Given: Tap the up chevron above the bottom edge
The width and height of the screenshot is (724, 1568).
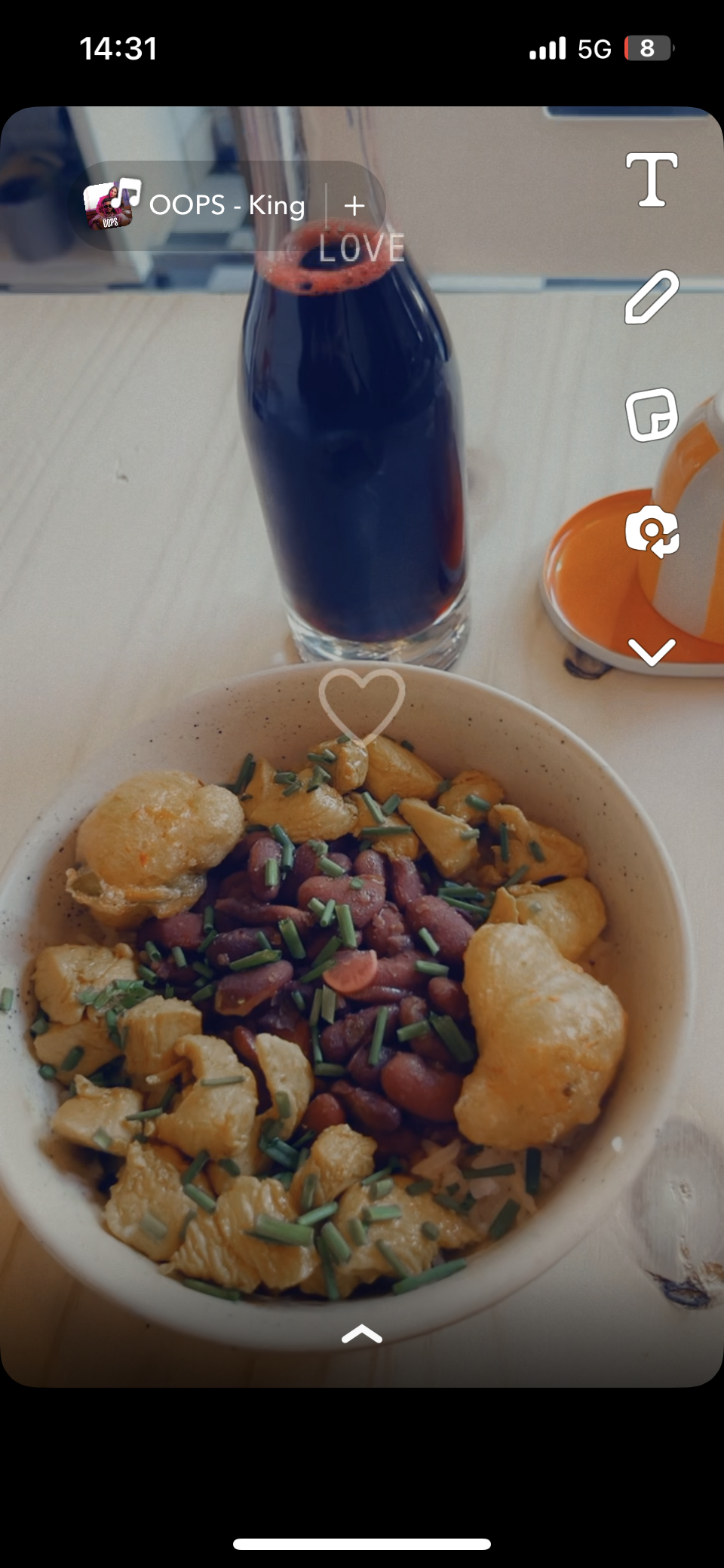Looking at the screenshot, I should [x=362, y=1334].
